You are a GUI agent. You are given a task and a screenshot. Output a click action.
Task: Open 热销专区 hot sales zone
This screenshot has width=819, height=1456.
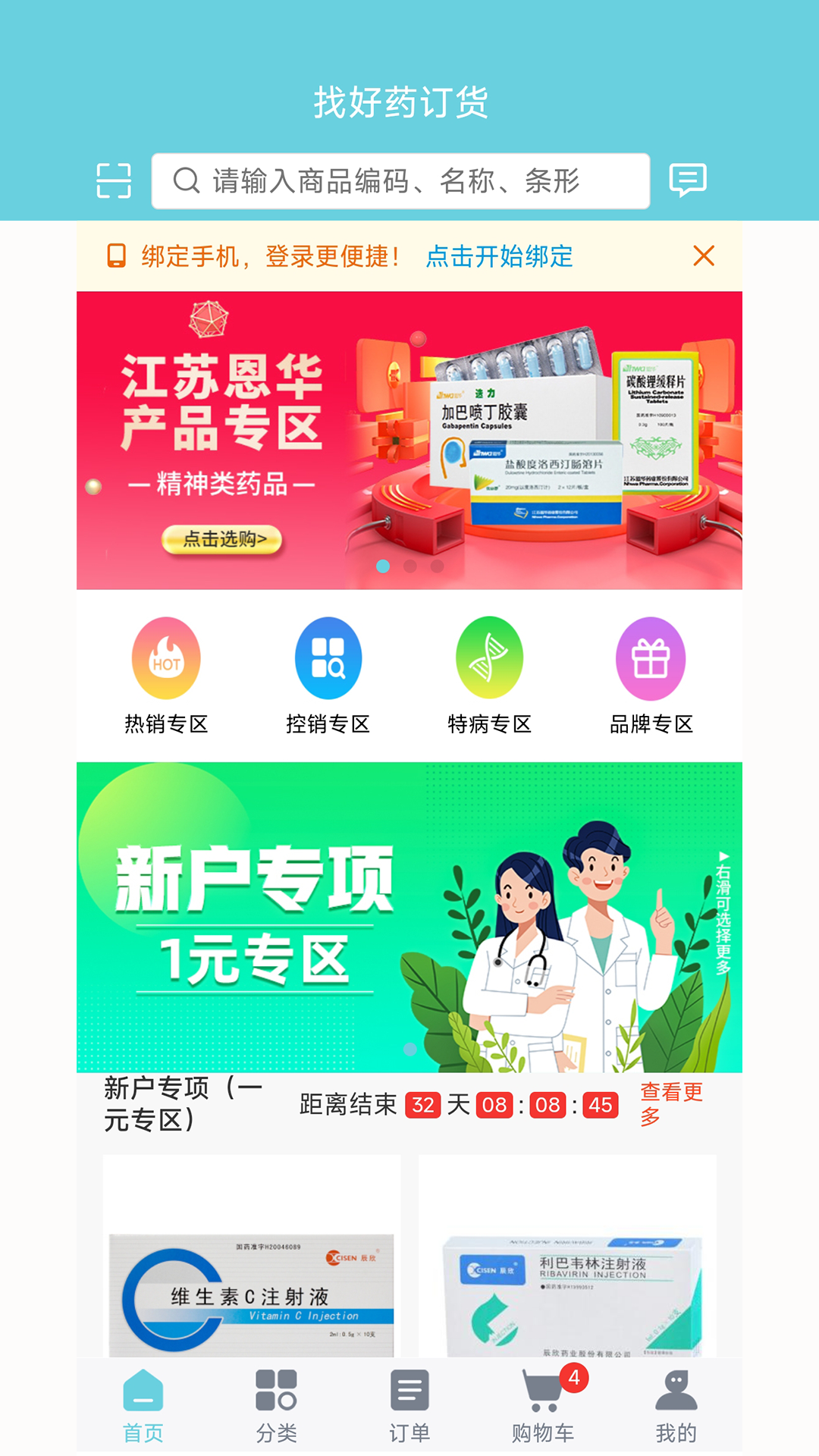[166, 675]
